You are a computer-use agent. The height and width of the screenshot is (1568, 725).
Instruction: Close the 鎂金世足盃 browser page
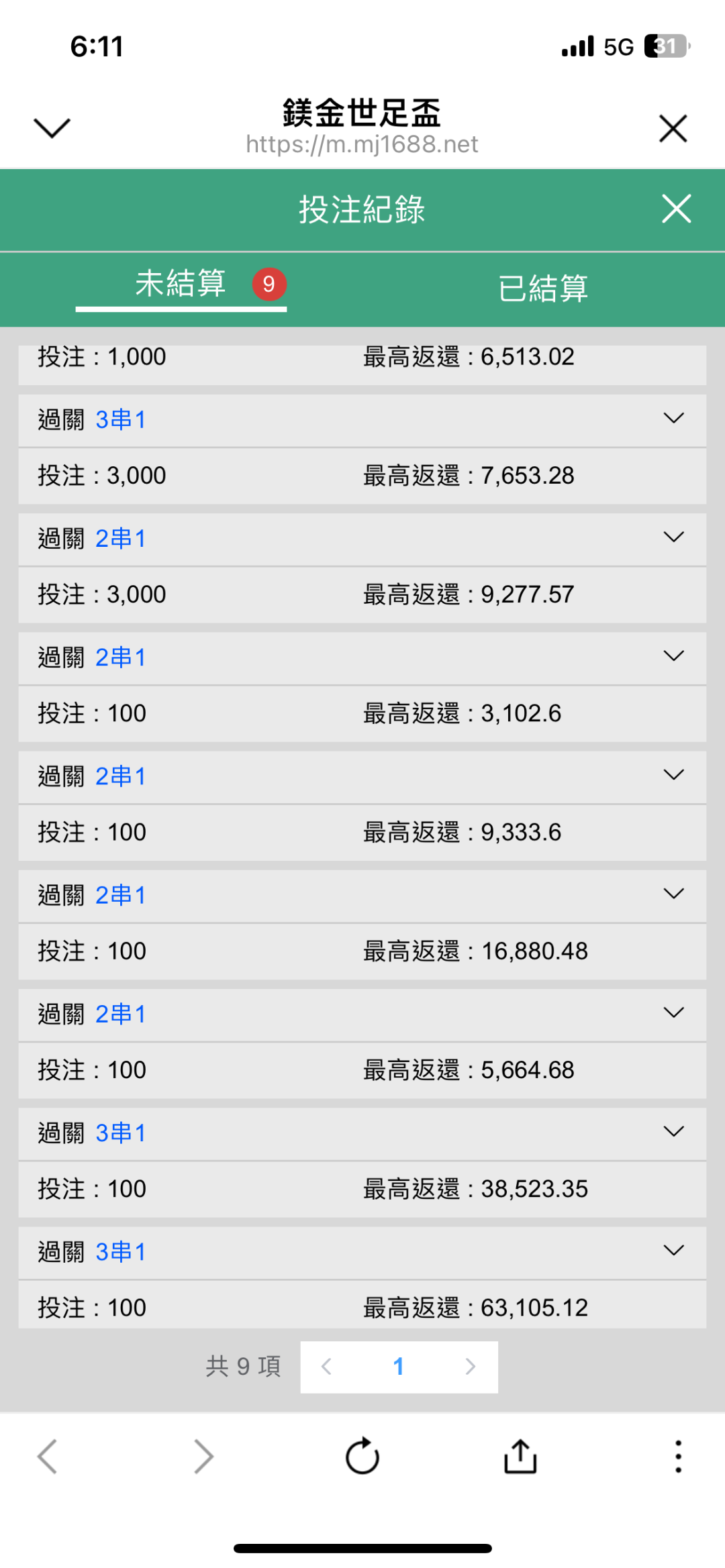pos(673,128)
